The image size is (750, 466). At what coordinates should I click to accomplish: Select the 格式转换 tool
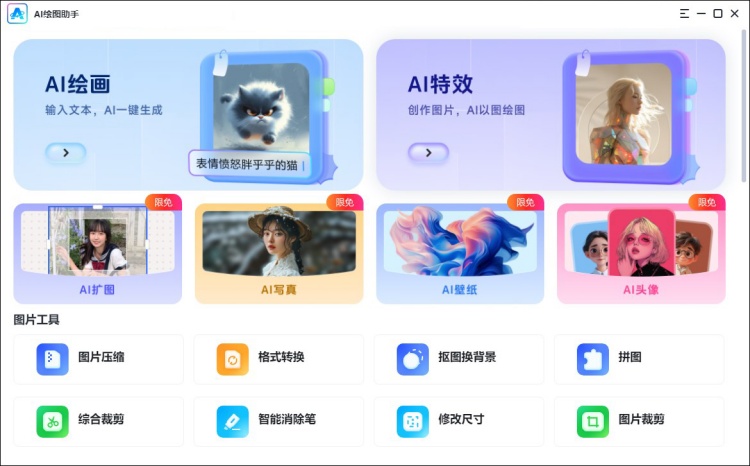click(x=278, y=359)
